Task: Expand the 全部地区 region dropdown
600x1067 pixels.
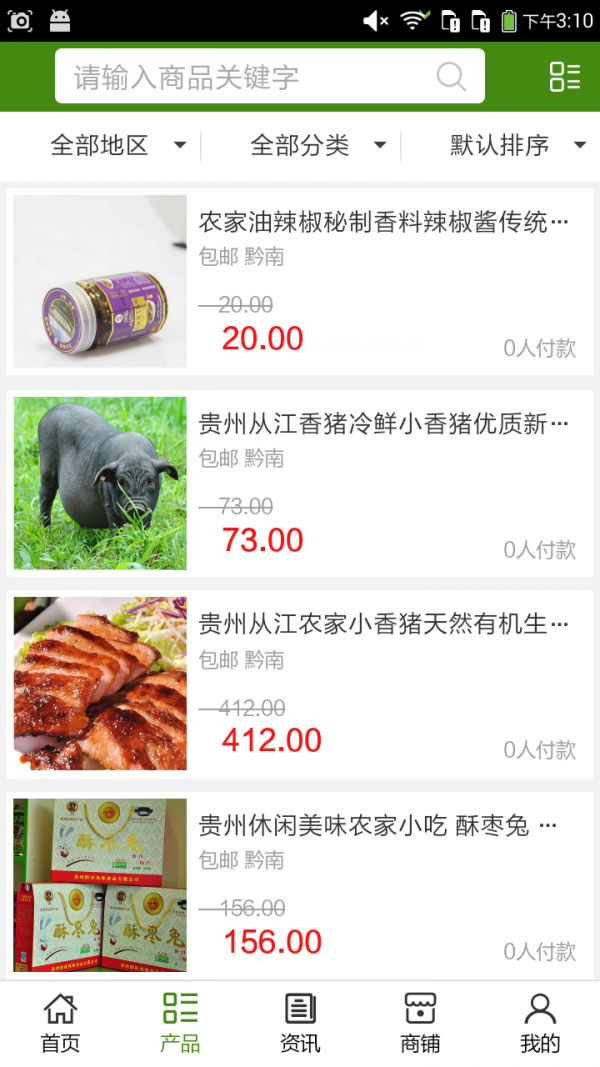Action: pos(118,146)
